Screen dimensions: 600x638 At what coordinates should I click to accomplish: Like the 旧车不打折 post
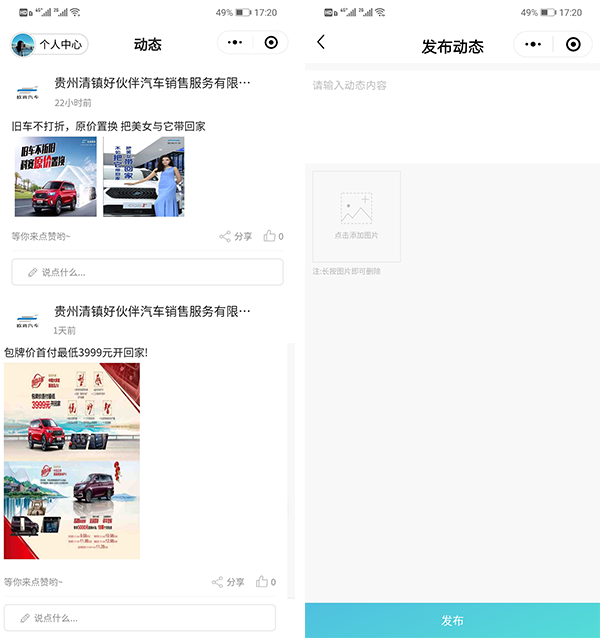click(x=272, y=236)
